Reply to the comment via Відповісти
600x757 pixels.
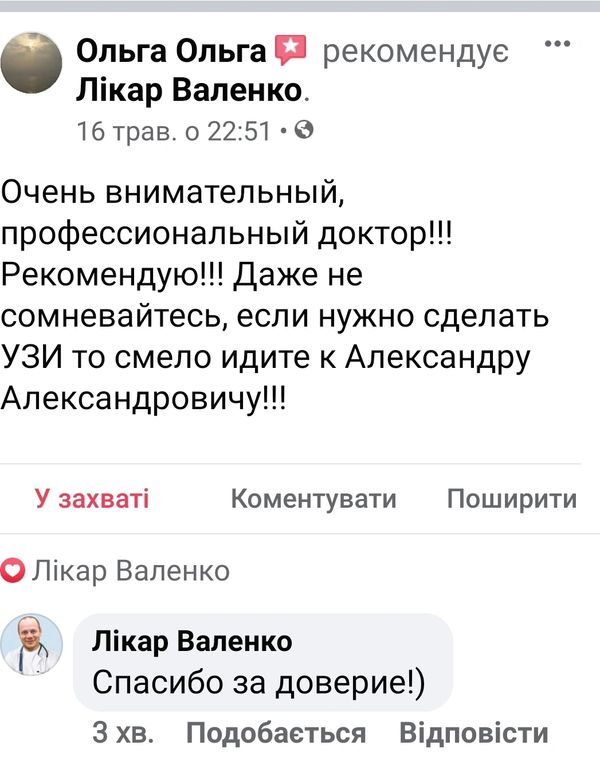[x=474, y=733]
